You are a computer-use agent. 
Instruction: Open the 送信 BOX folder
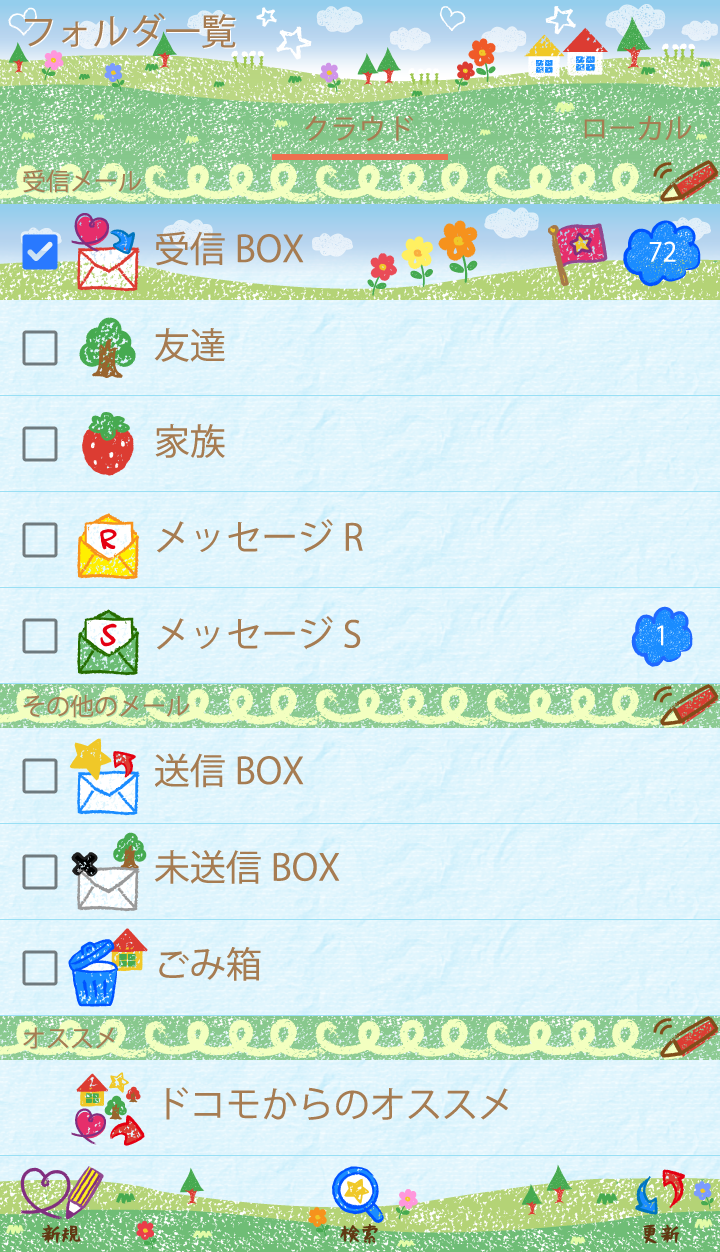pos(229,771)
